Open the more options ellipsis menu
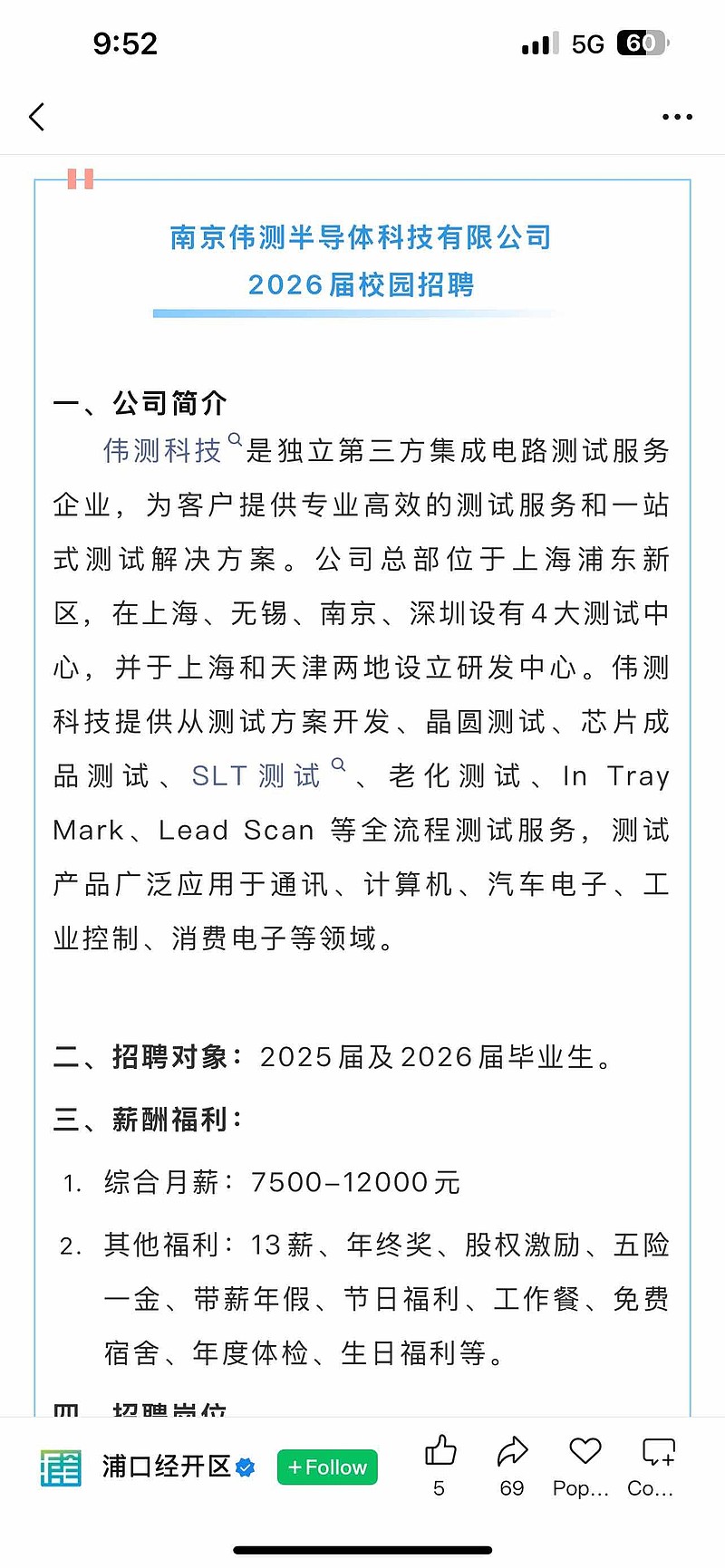Viewport: 725px width, 1568px height. click(x=677, y=117)
